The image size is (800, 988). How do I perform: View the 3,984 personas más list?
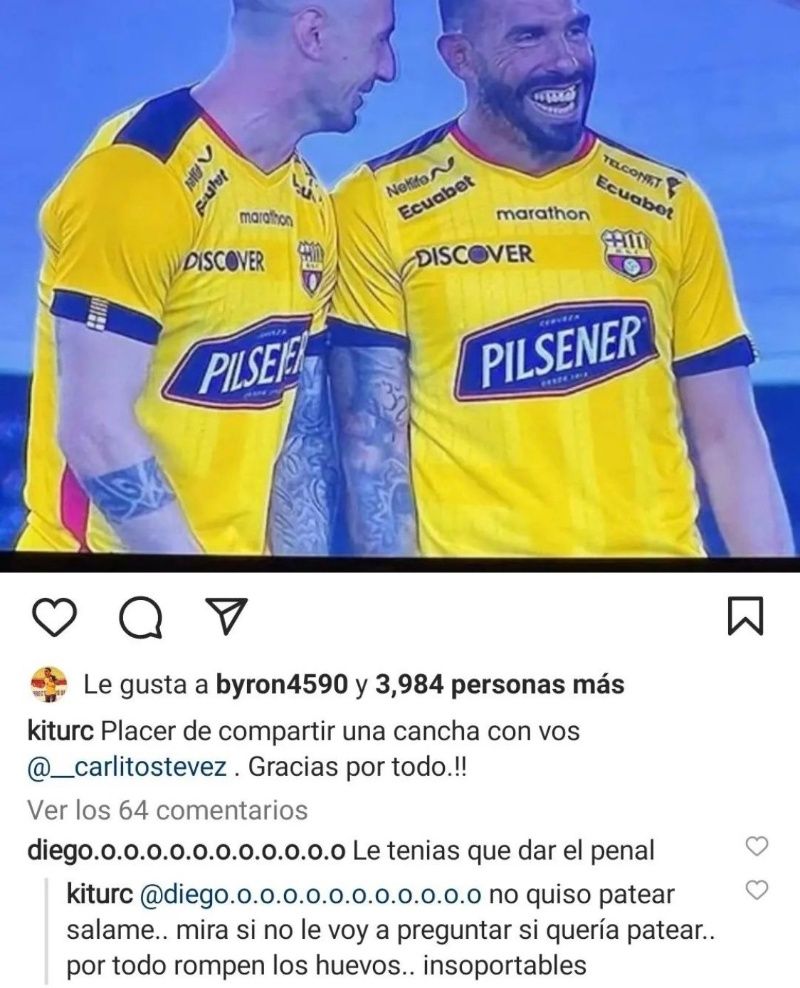pos(498,685)
